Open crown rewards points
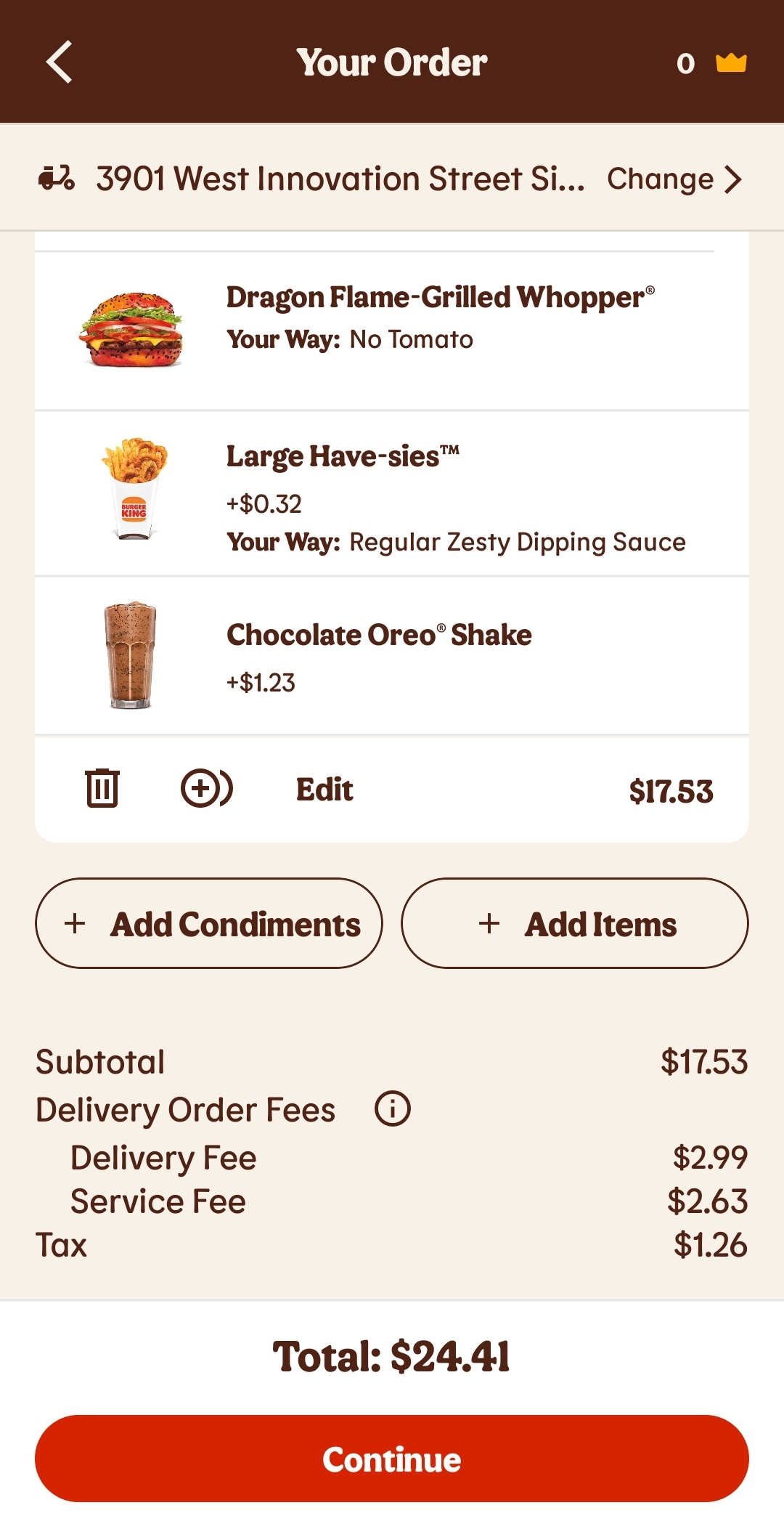This screenshot has width=784, height=1537. pos(711,63)
